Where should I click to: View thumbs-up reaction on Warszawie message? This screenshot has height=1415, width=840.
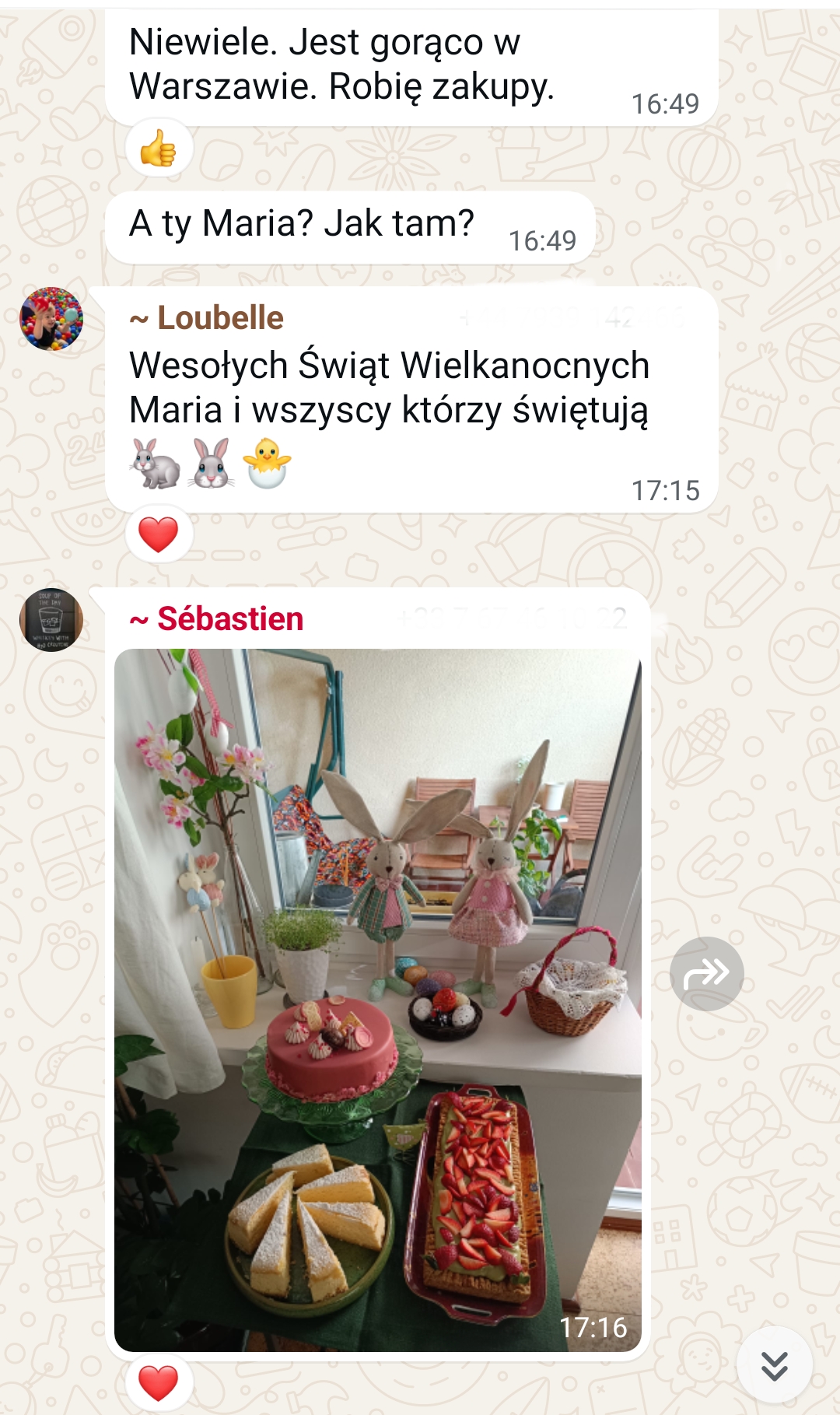tap(159, 148)
